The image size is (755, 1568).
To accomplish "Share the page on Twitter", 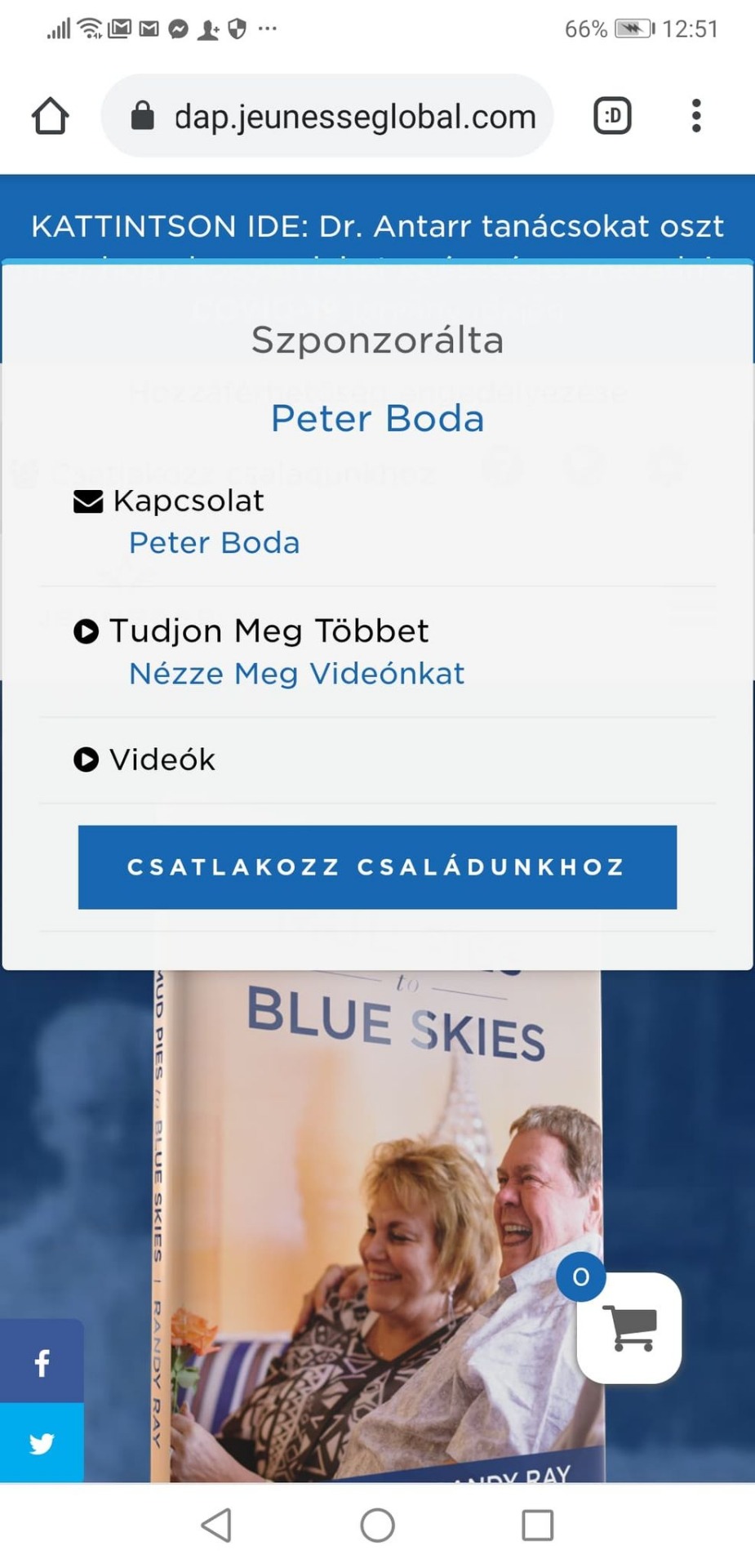I will coord(42,1443).
